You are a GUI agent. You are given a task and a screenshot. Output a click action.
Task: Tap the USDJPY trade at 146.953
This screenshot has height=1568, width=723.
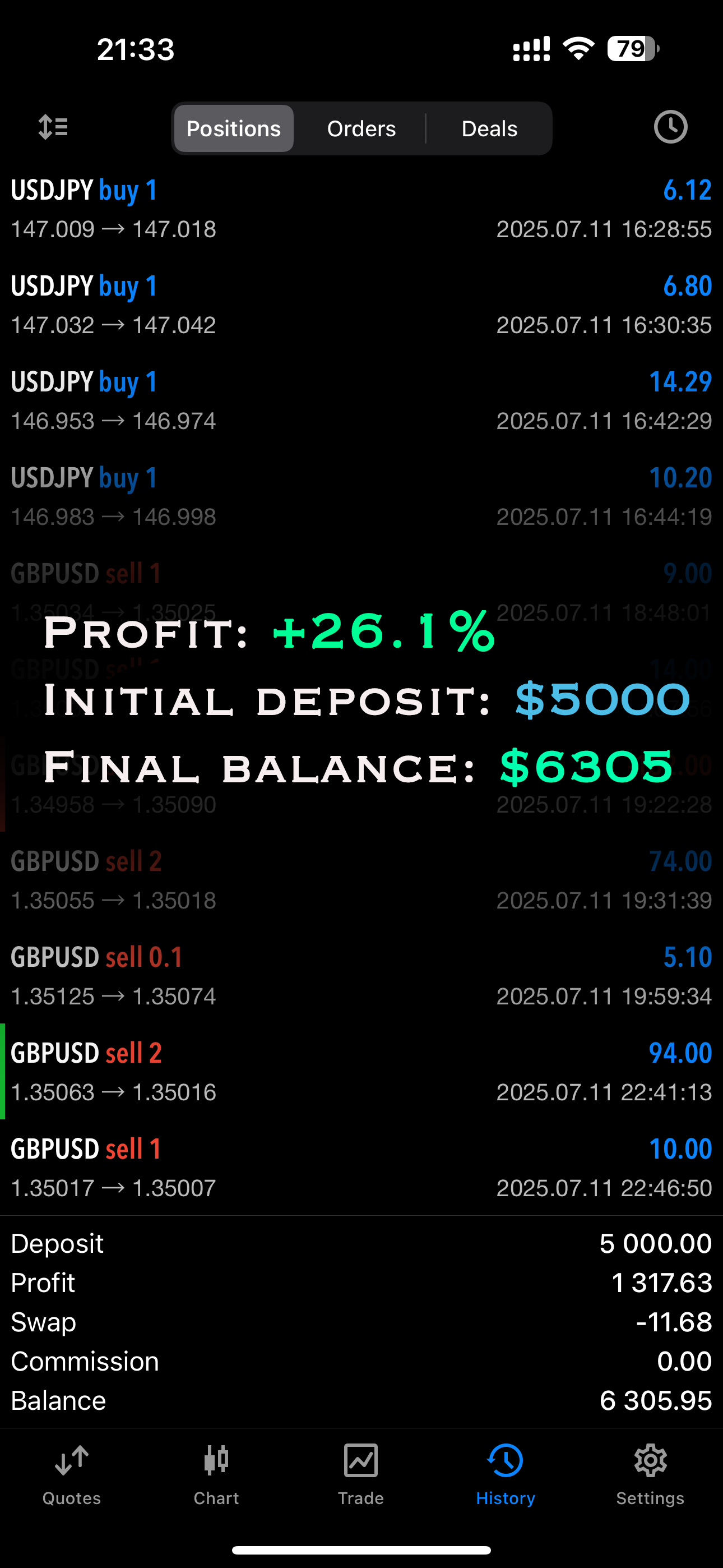tap(361, 400)
